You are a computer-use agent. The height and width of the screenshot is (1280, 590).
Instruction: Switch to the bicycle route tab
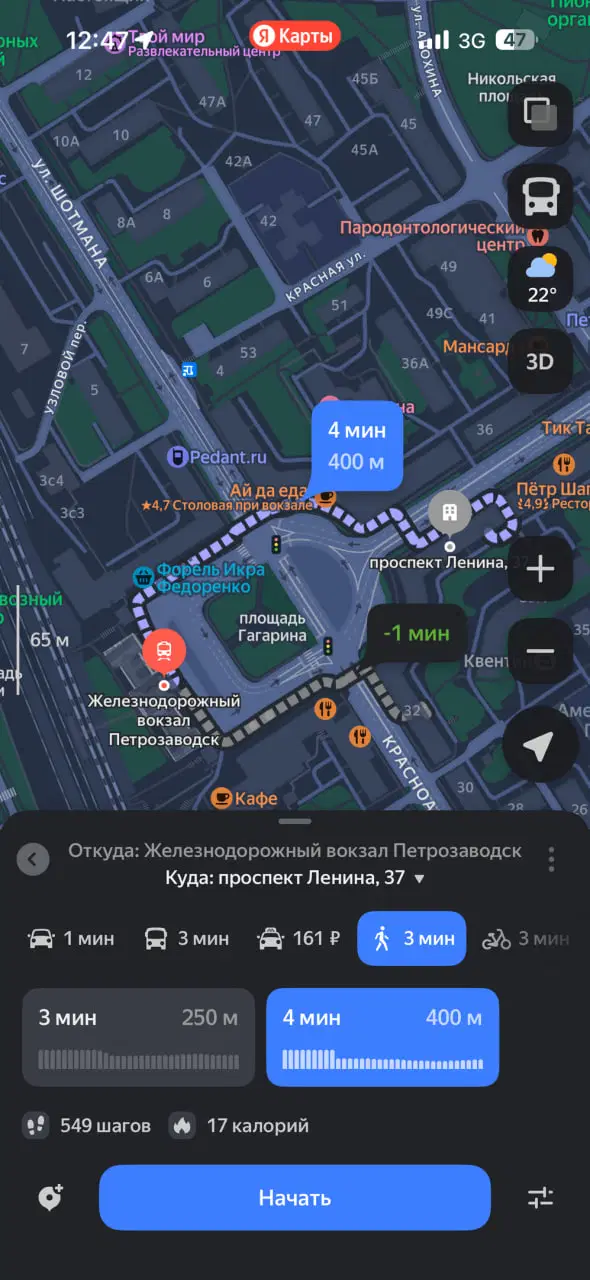pyautogui.click(x=526, y=938)
